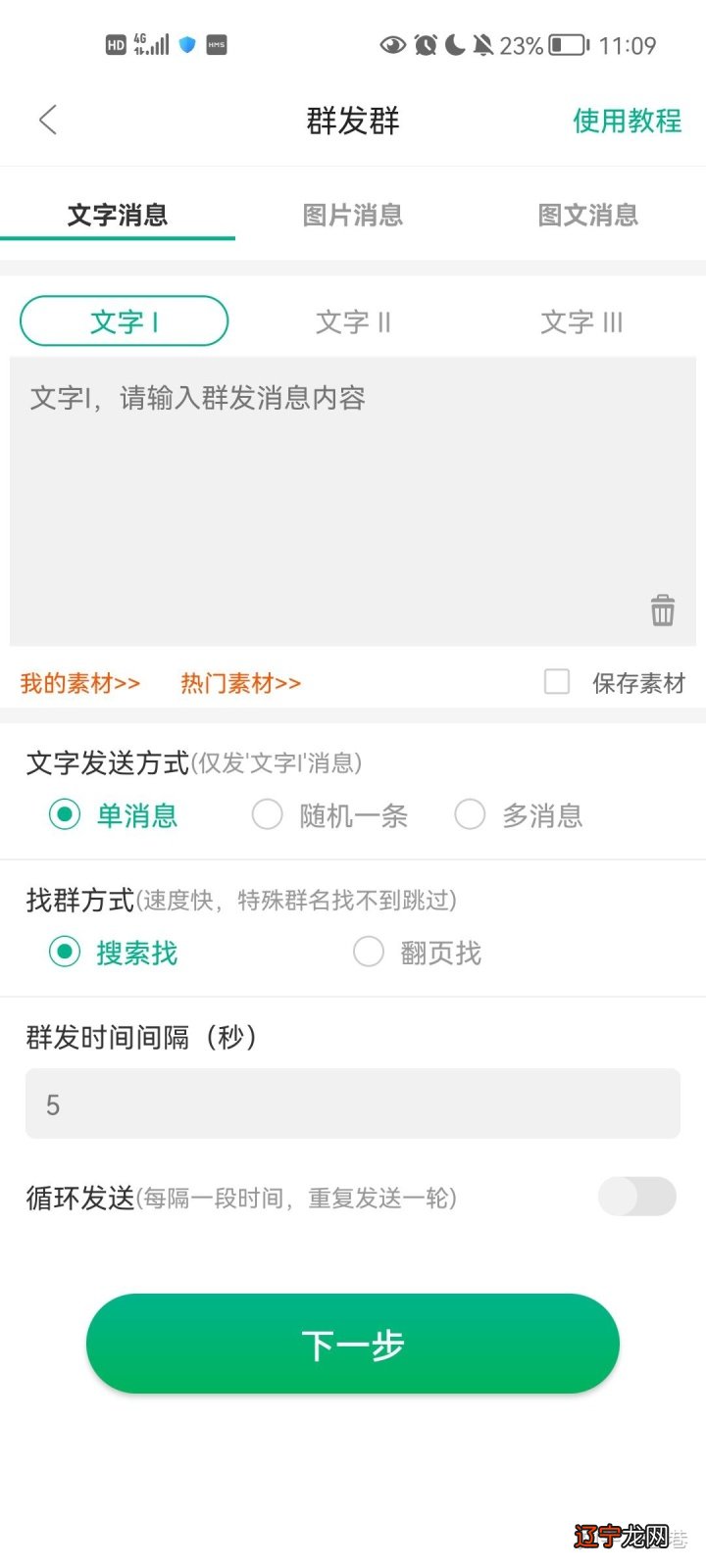
Task: Click the eye comfort icon in the status bar
Action: (393, 45)
